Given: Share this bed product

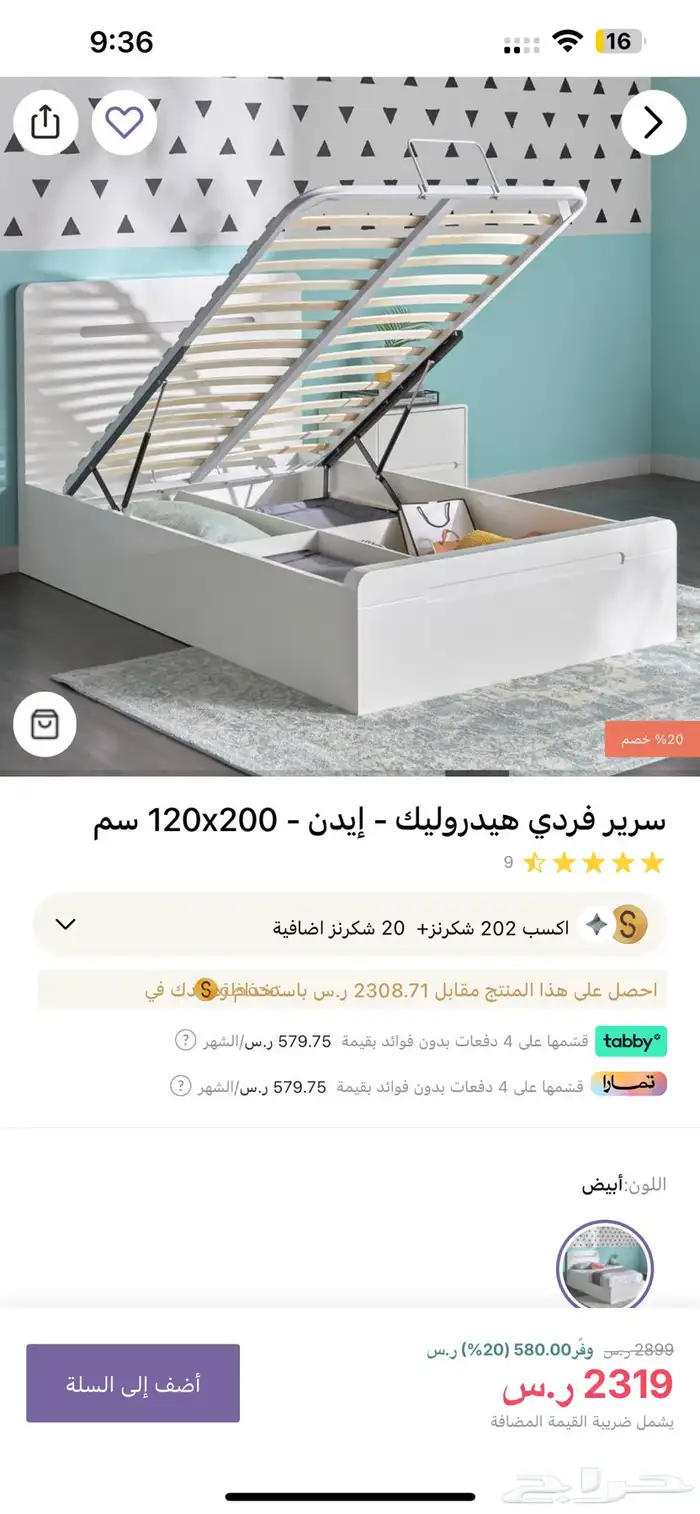Looking at the screenshot, I should pyautogui.click(x=46, y=122).
